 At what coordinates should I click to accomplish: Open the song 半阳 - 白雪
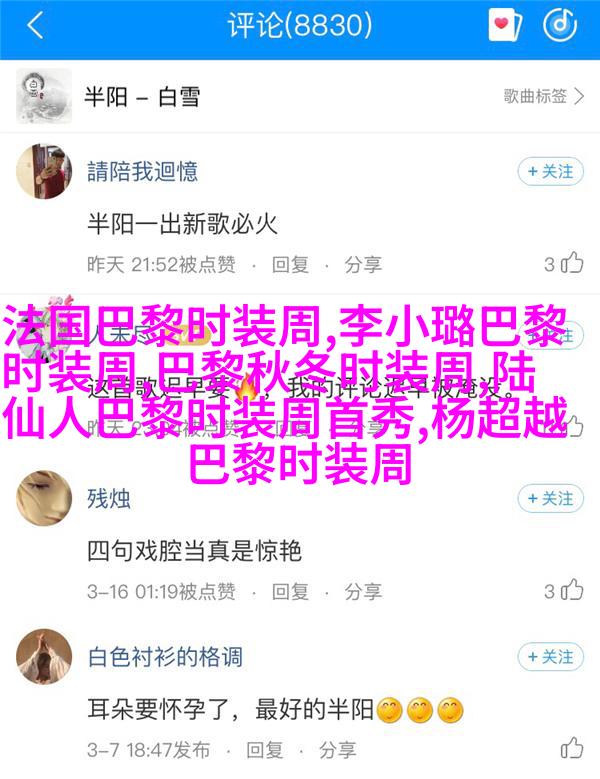pyautogui.click(x=140, y=96)
